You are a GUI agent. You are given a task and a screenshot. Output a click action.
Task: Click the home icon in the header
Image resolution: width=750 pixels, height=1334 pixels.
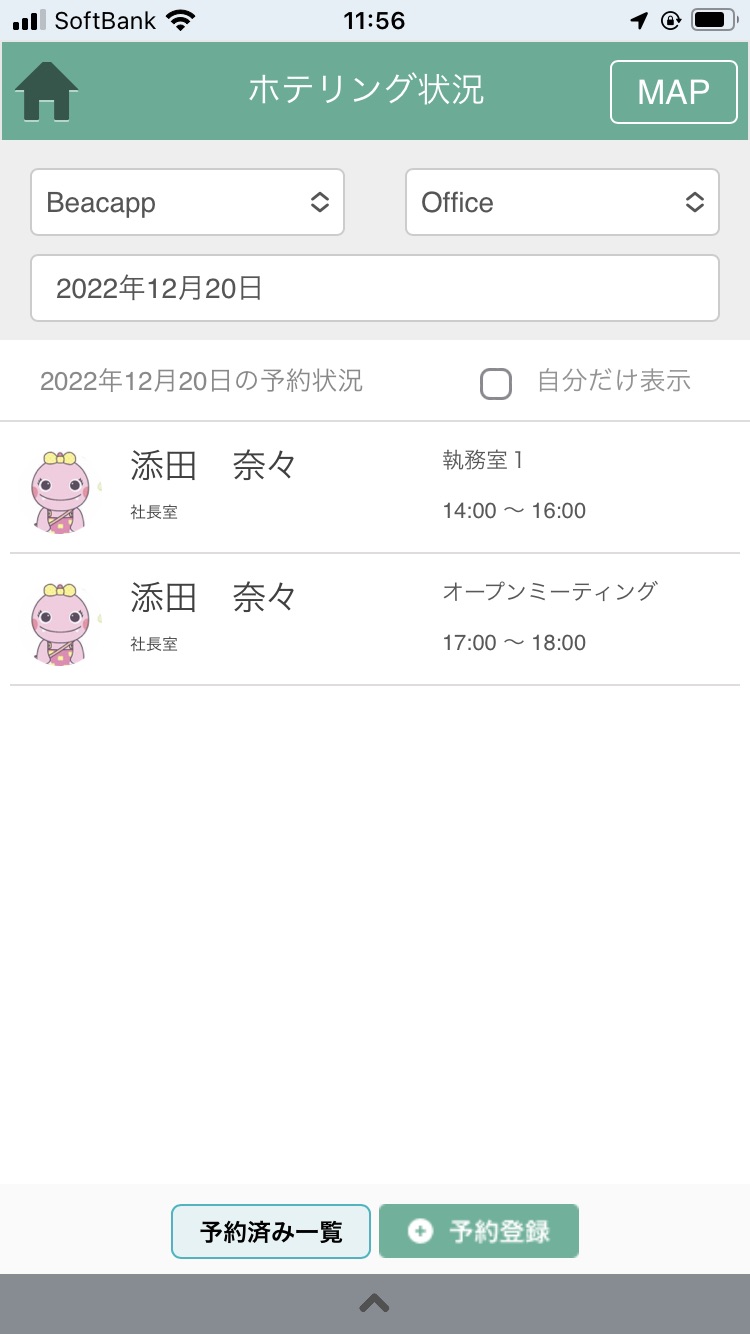click(47, 90)
